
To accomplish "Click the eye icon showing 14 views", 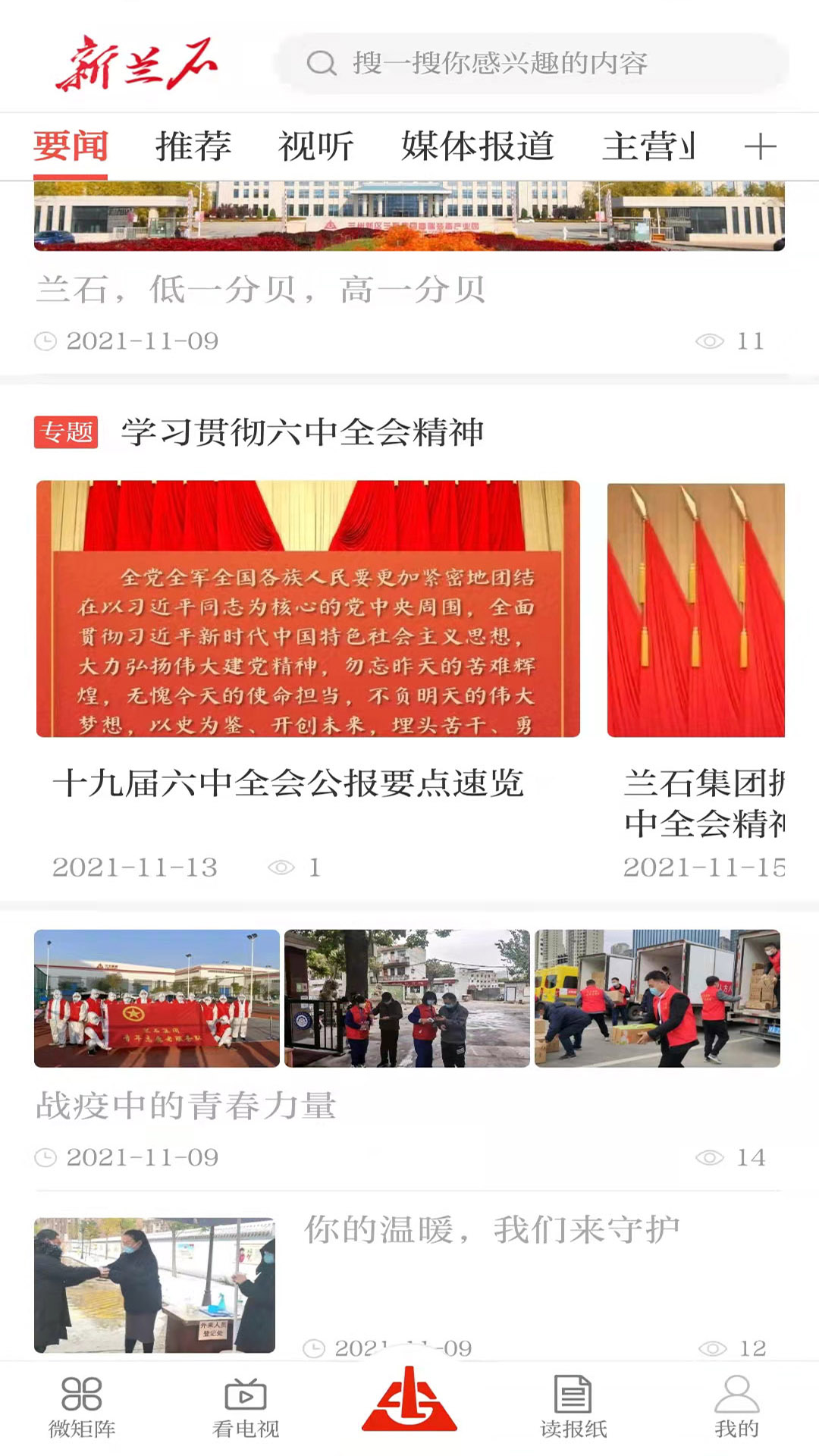I will (x=711, y=1158).
